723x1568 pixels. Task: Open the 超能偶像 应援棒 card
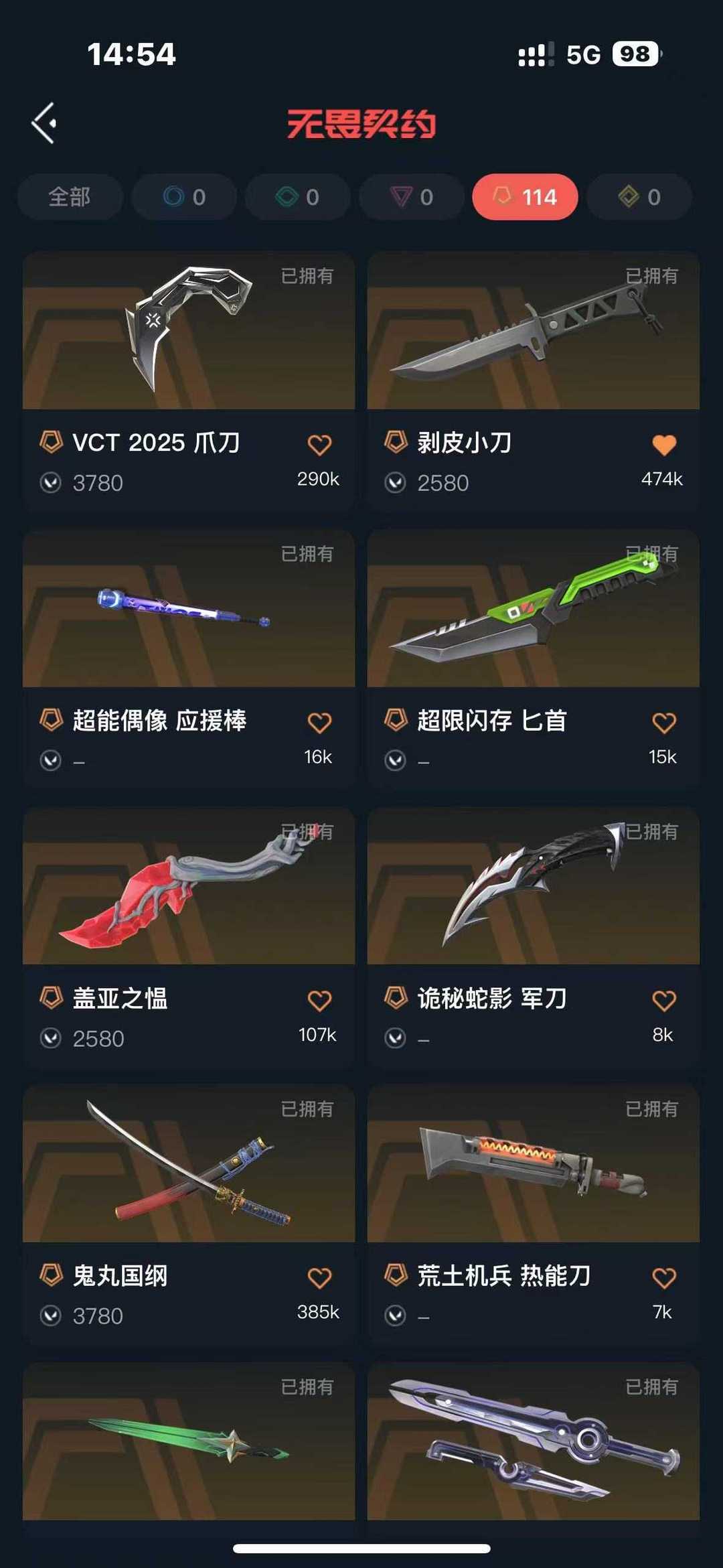[189, 660]
